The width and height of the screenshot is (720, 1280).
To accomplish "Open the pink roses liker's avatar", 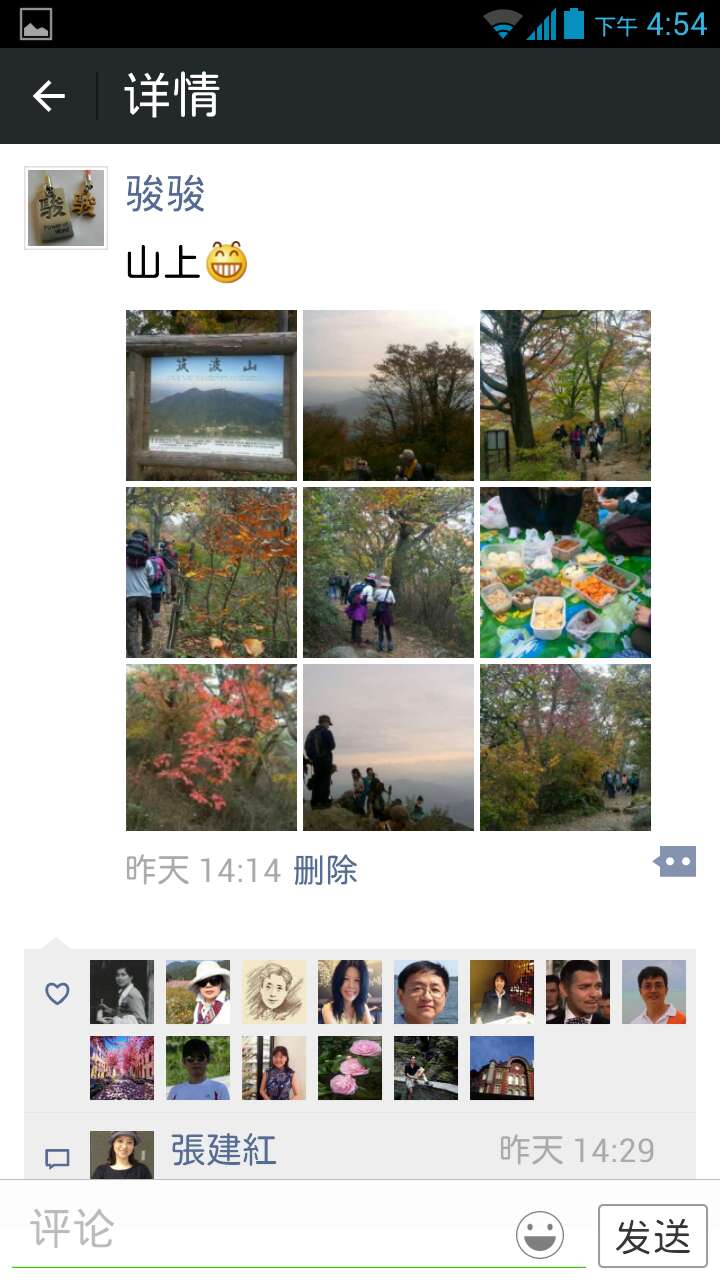I will 350,1068.
